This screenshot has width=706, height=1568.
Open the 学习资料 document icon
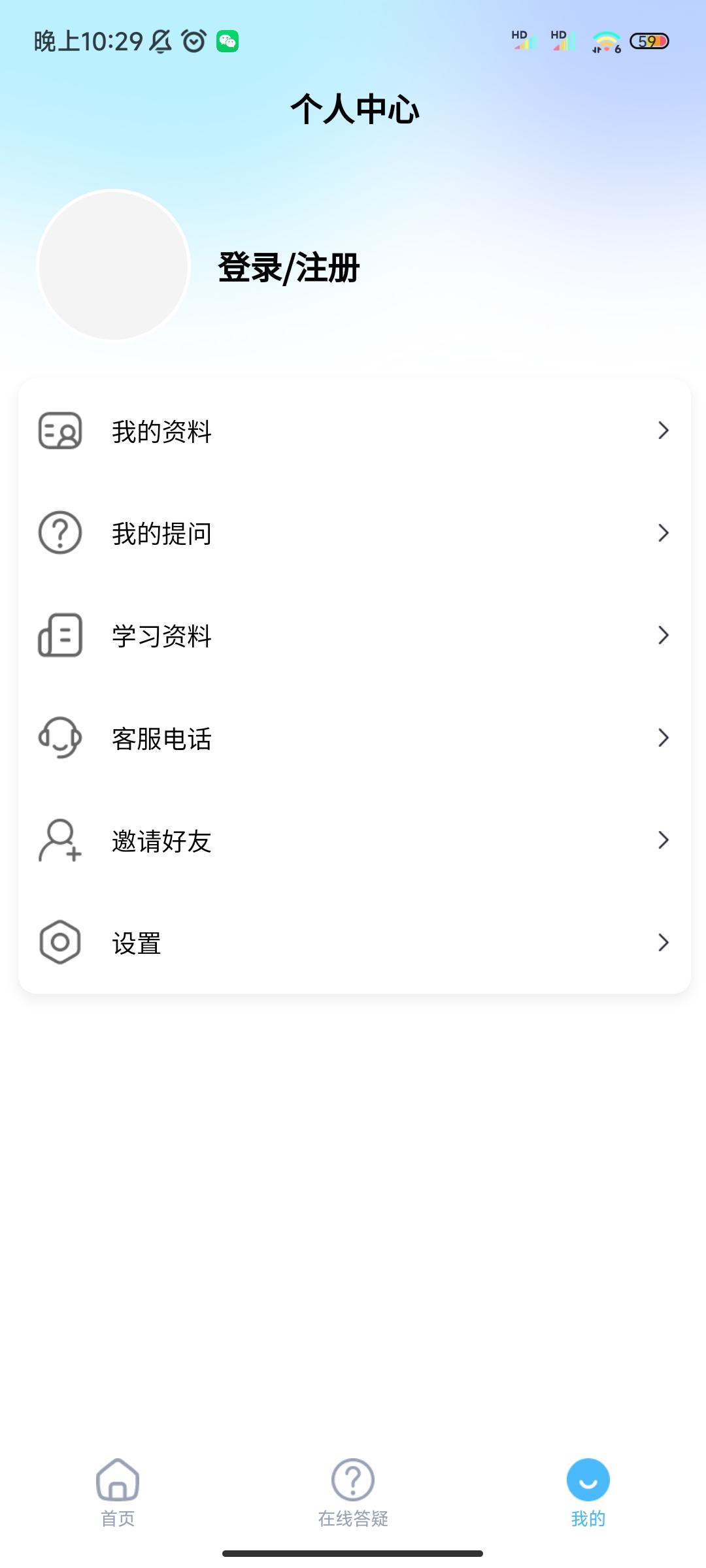[x=59, y=635]
